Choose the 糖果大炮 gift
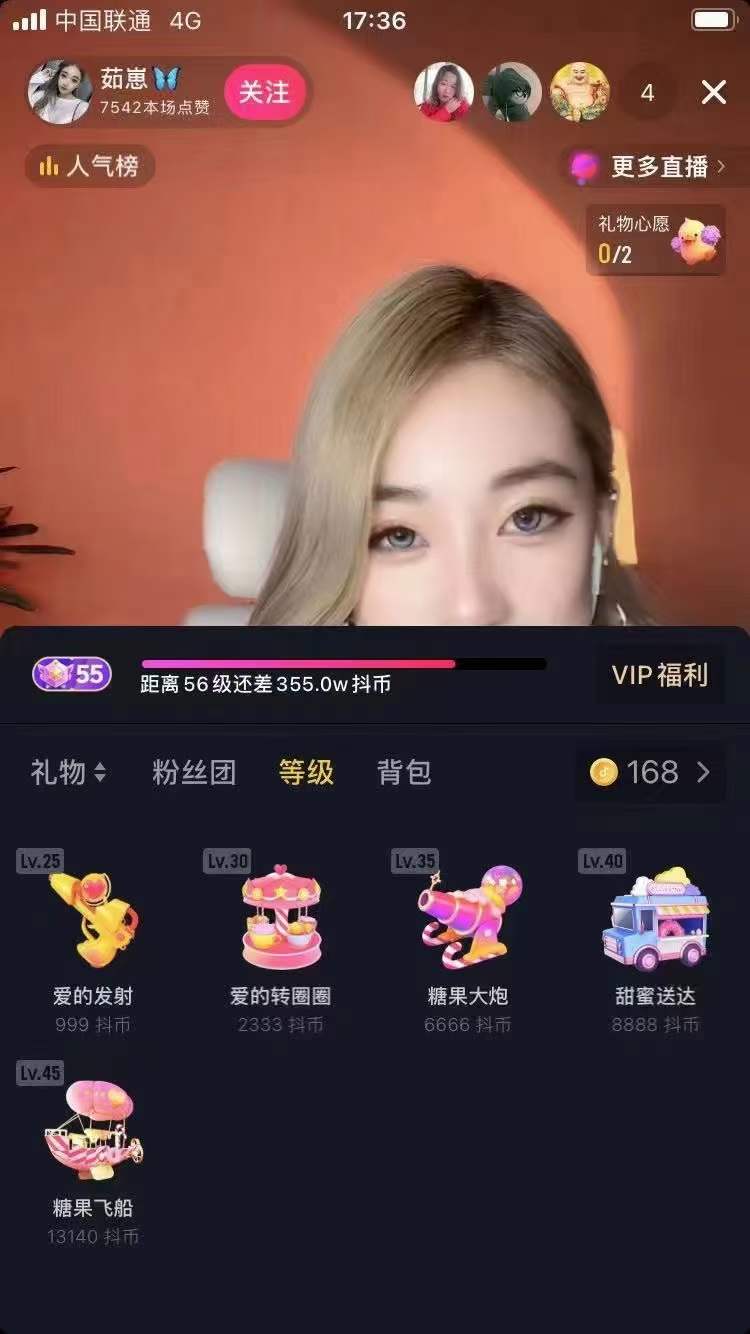This screenshot has height=1334, width=750. [x=468, y=935]
